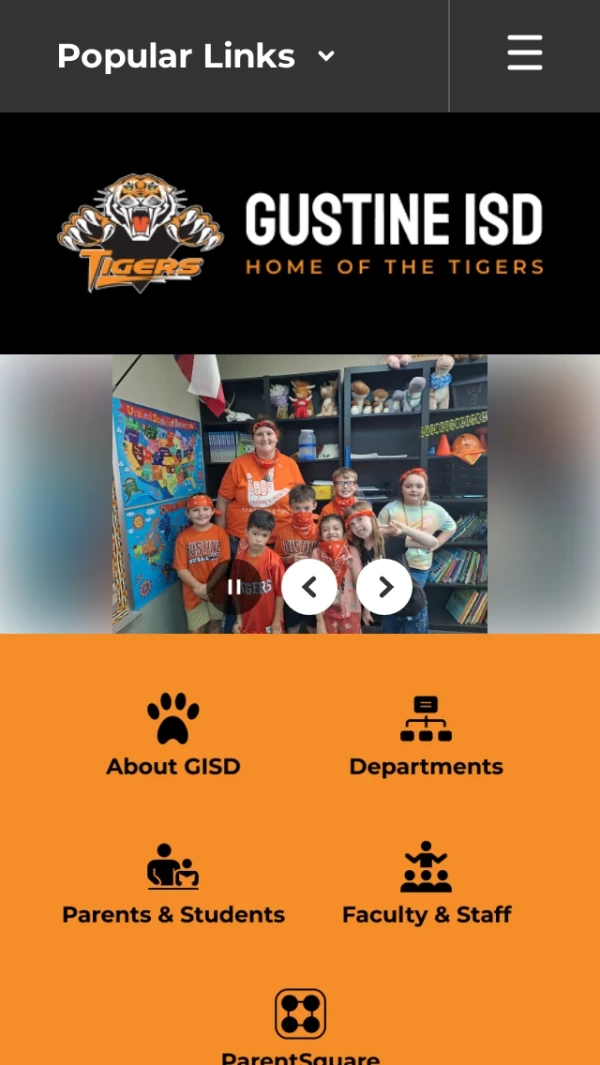This screenshot has width=600, height=1065.
Task: Pause the photo slideshow
Action: [234, 587]
